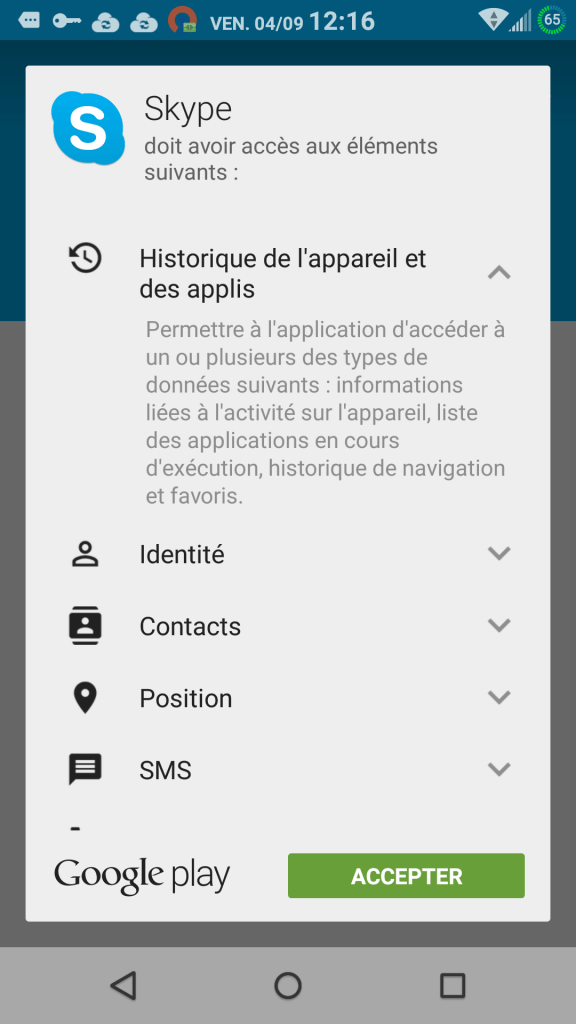Image resolution: width=576 pixels, height=1024 pixels.
Task: Accept the Skype permissions
Action: coord(406,876)
